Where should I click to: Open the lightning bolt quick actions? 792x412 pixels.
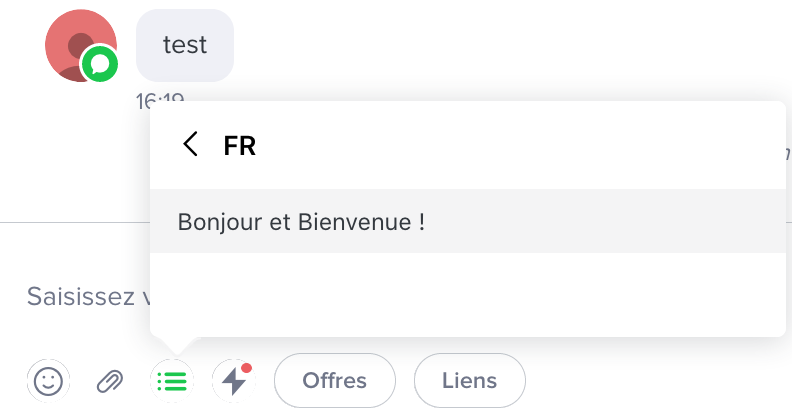pyautogui.click(x=234, y=380)
